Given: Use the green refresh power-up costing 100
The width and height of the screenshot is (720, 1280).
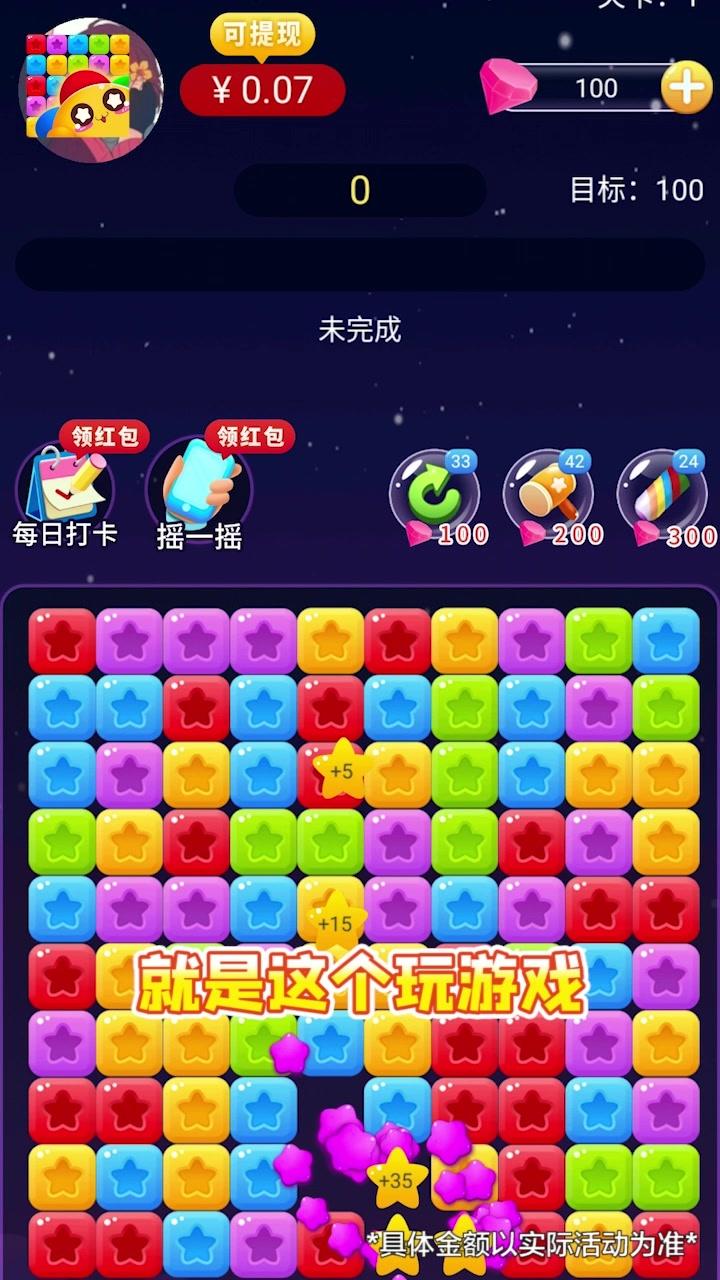Looking at the screenshot, I should [x=434, y=493].
